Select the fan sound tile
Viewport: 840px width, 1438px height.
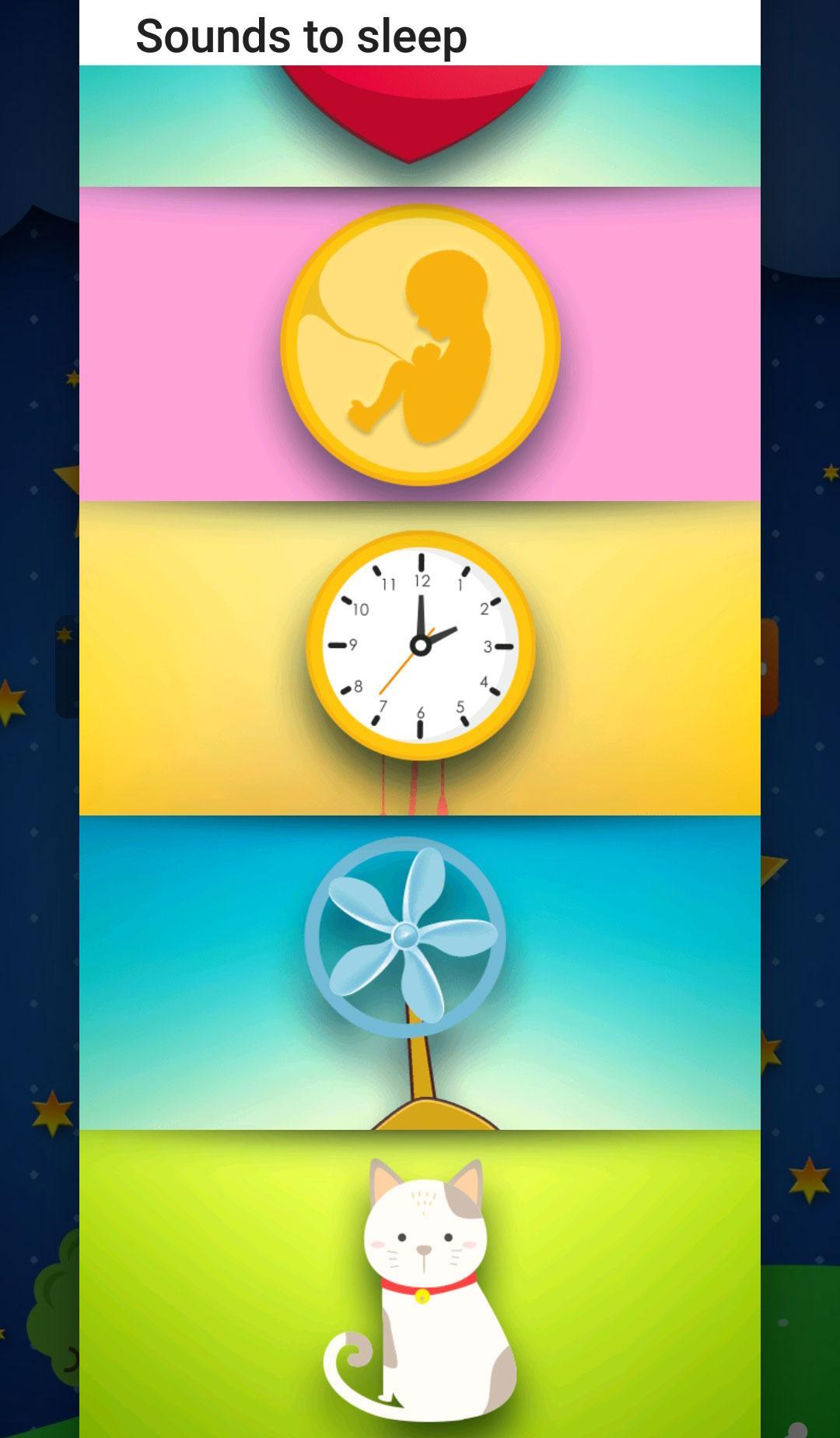(420, 973)
